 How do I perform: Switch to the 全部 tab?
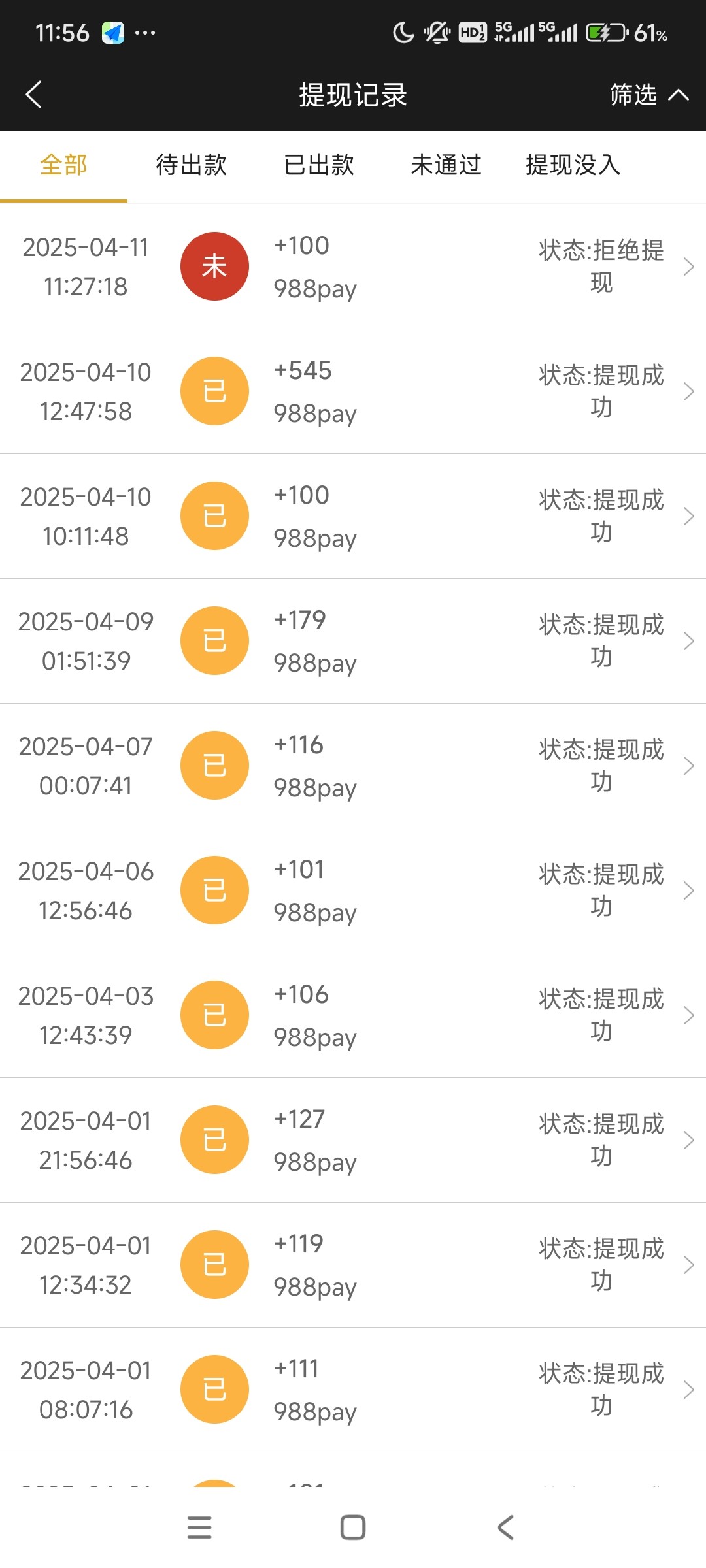(x=63, y=165)
